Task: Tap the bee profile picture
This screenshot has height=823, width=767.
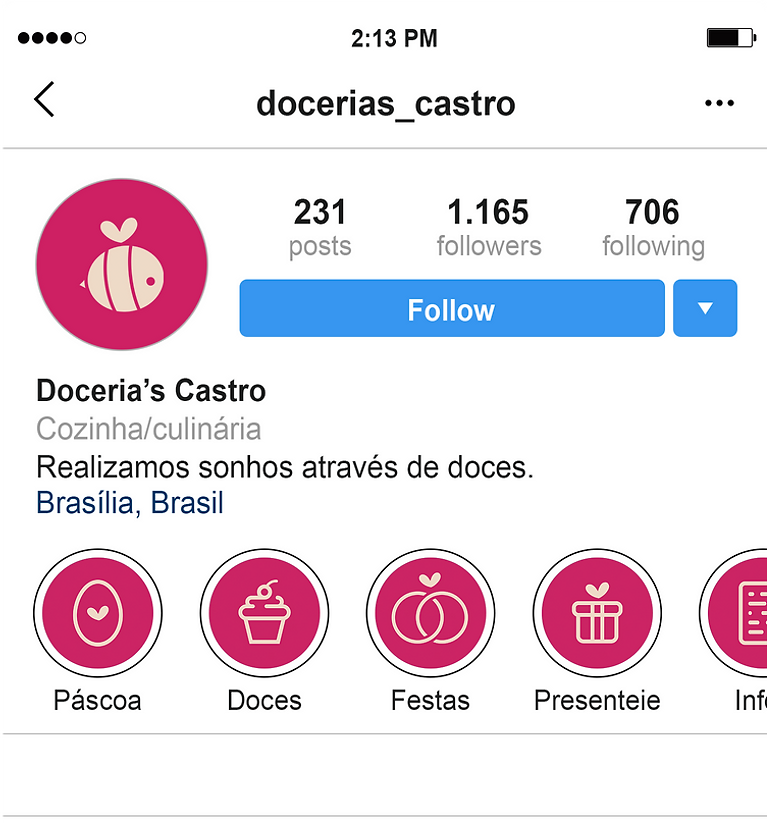Action: click(121, 264)
